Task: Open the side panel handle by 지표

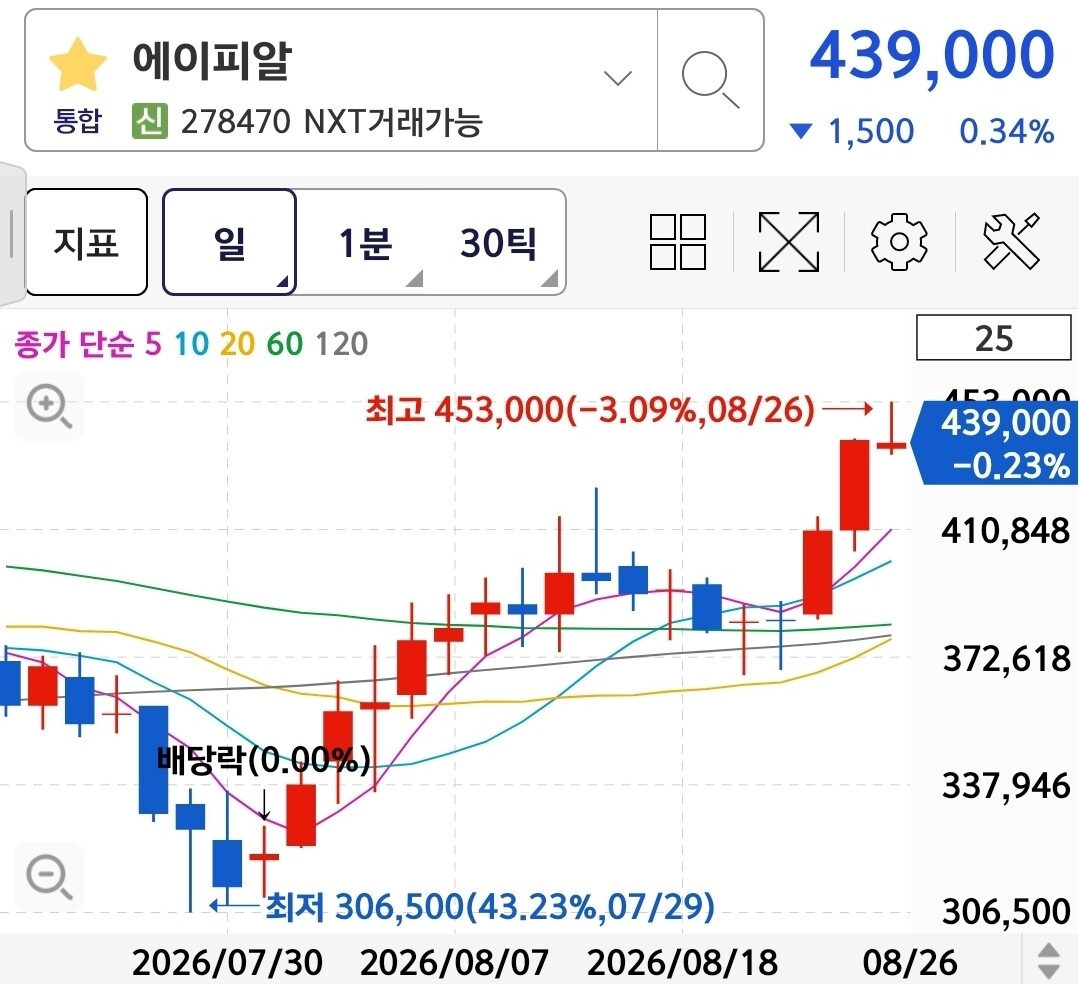Action: point(12,234)
